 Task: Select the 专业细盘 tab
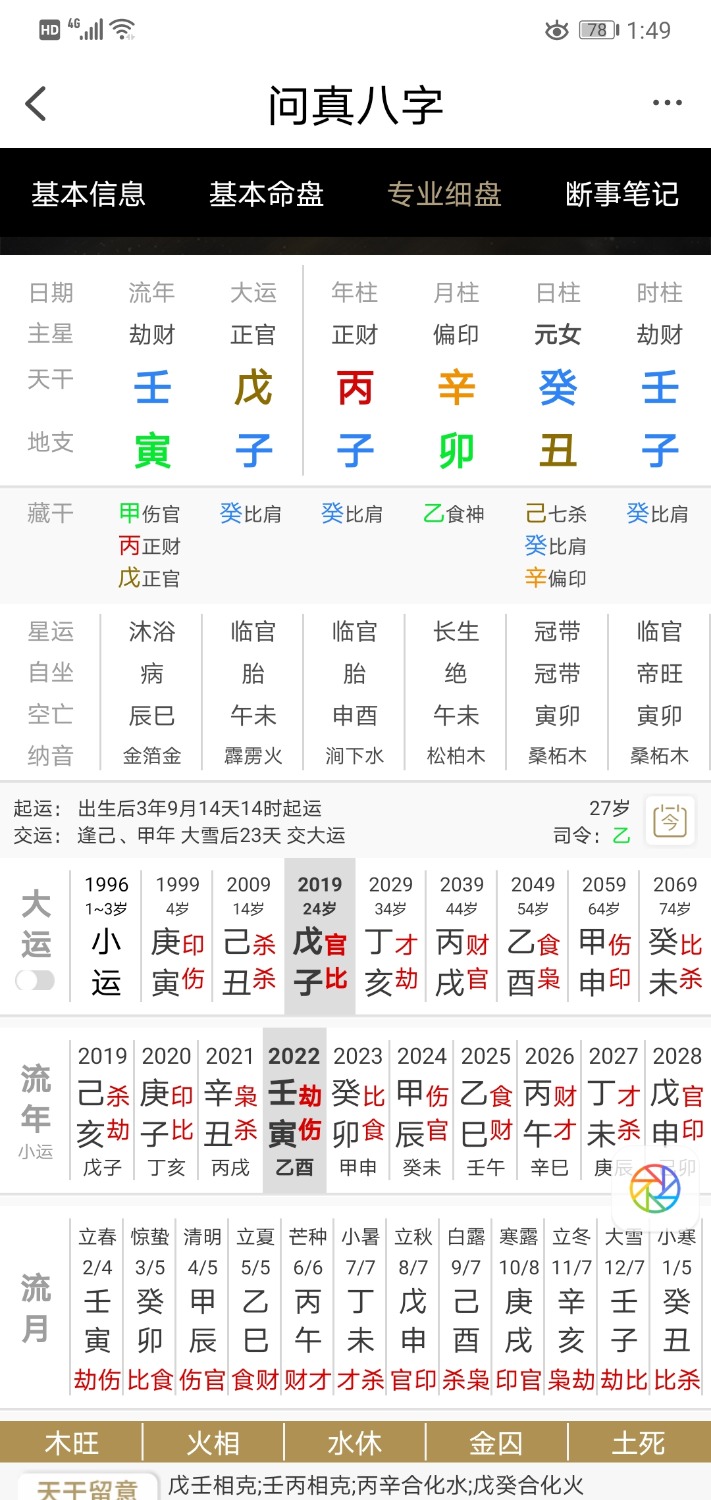click(x=444, y=194)
